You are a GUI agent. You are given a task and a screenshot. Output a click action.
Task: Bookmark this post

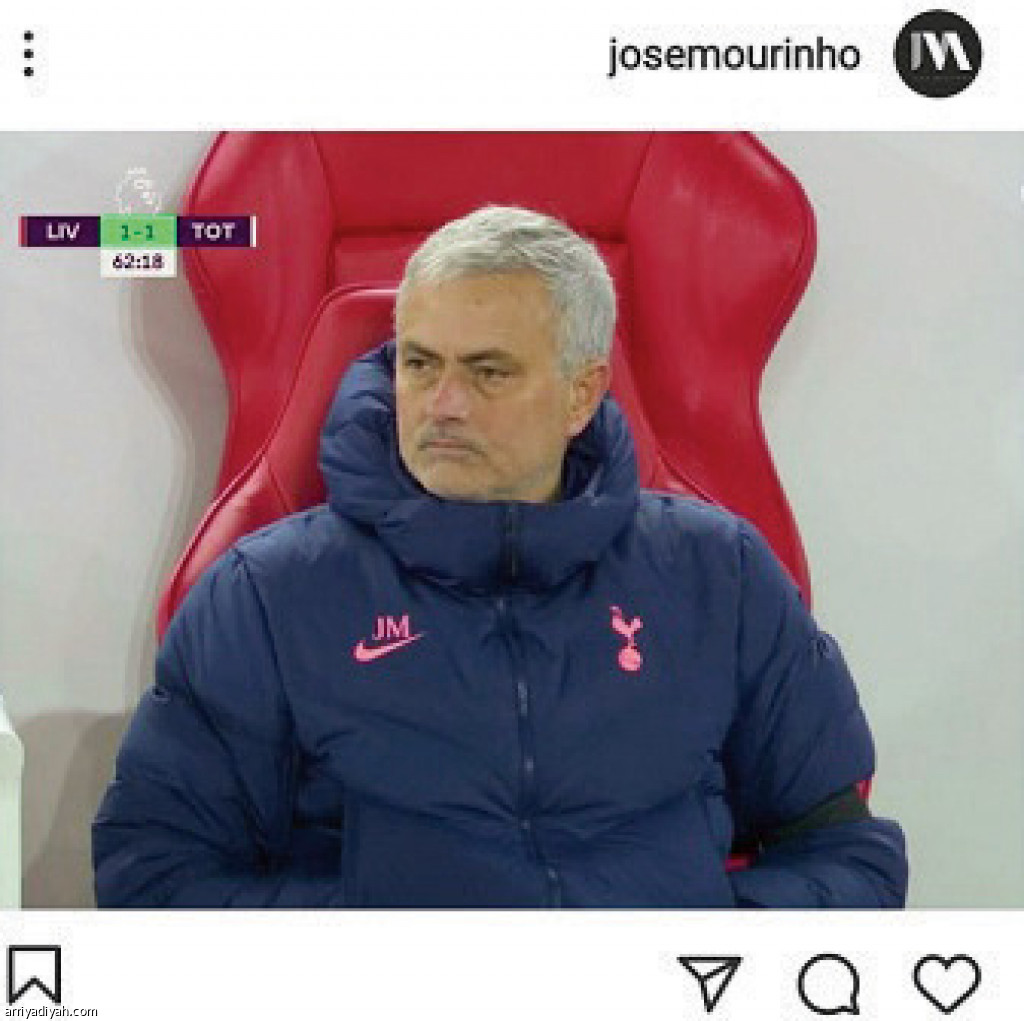(35, 974)
